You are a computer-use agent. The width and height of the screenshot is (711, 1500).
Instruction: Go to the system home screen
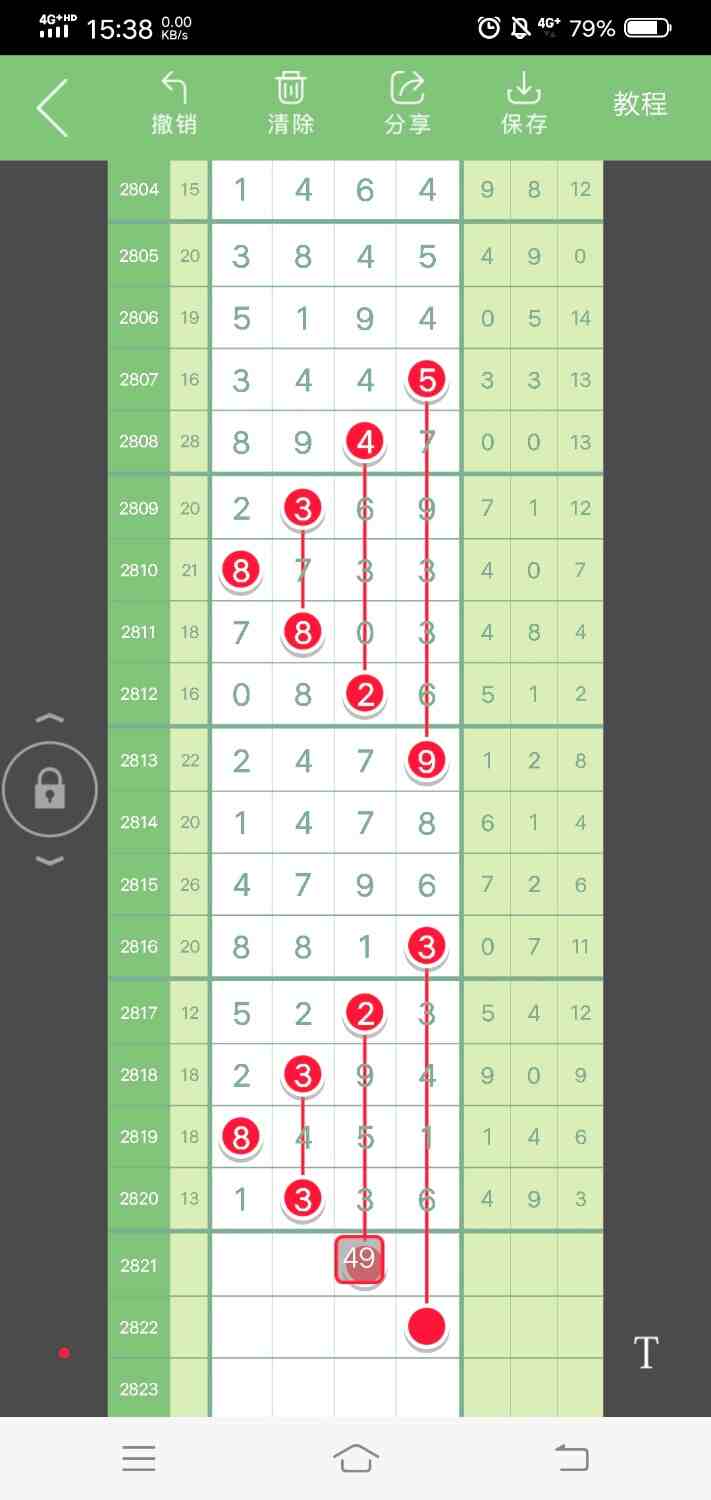pos(356,1458)
